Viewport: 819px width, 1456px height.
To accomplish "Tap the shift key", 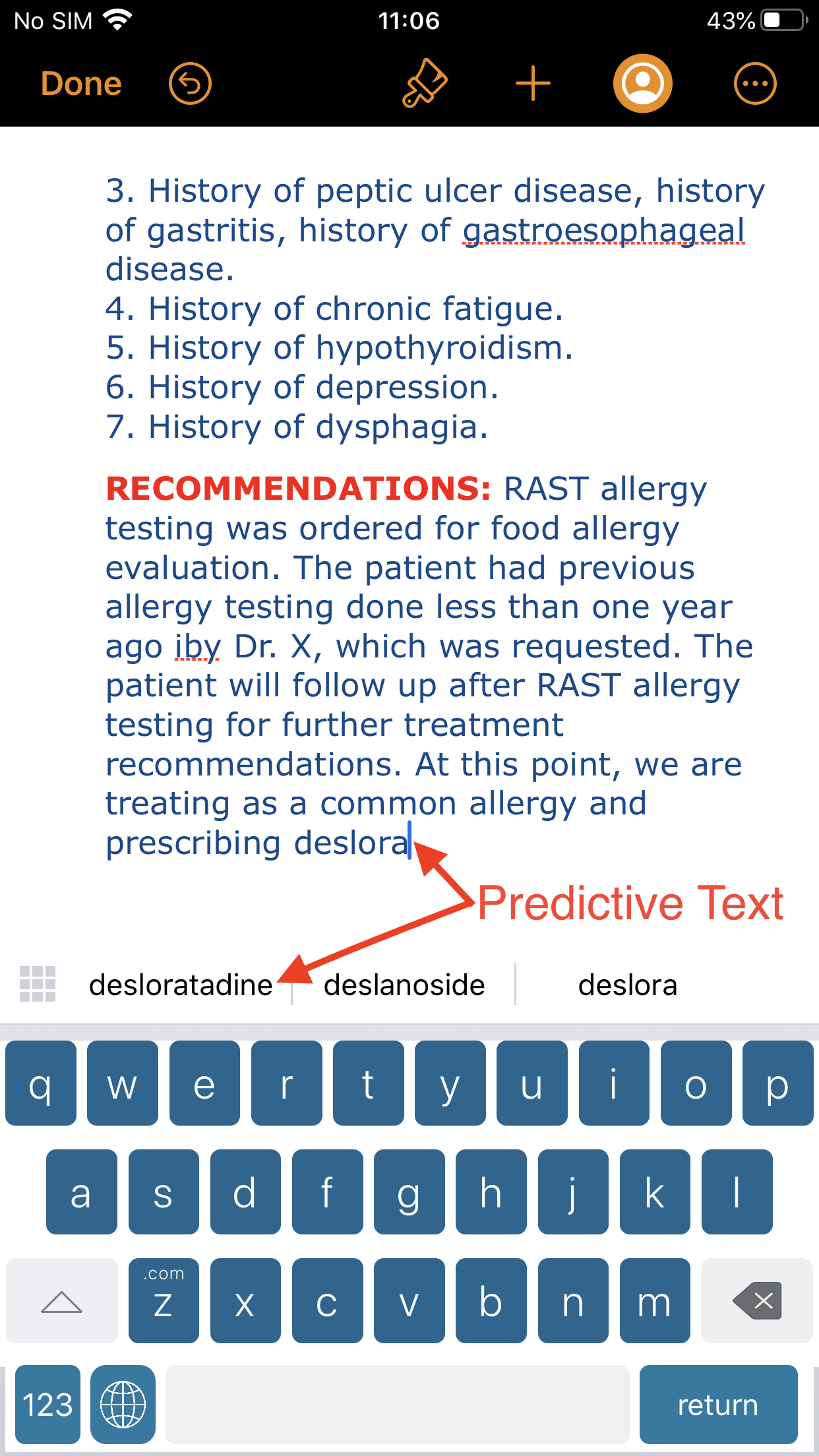I will coord(62,1300).
